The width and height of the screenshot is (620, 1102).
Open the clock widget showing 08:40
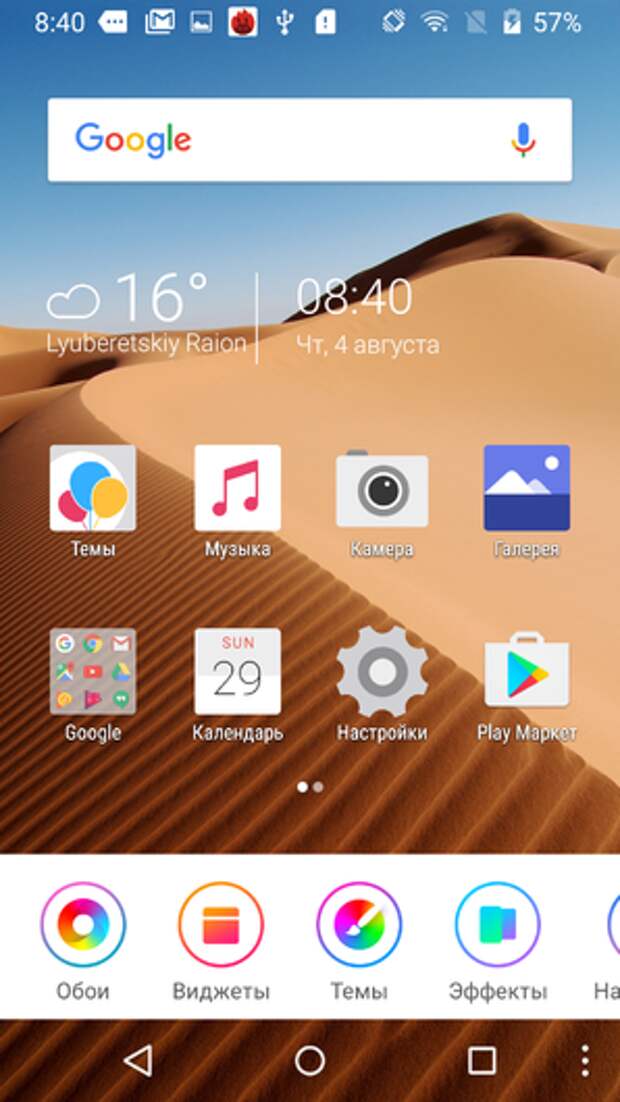(x=366, y=313)
